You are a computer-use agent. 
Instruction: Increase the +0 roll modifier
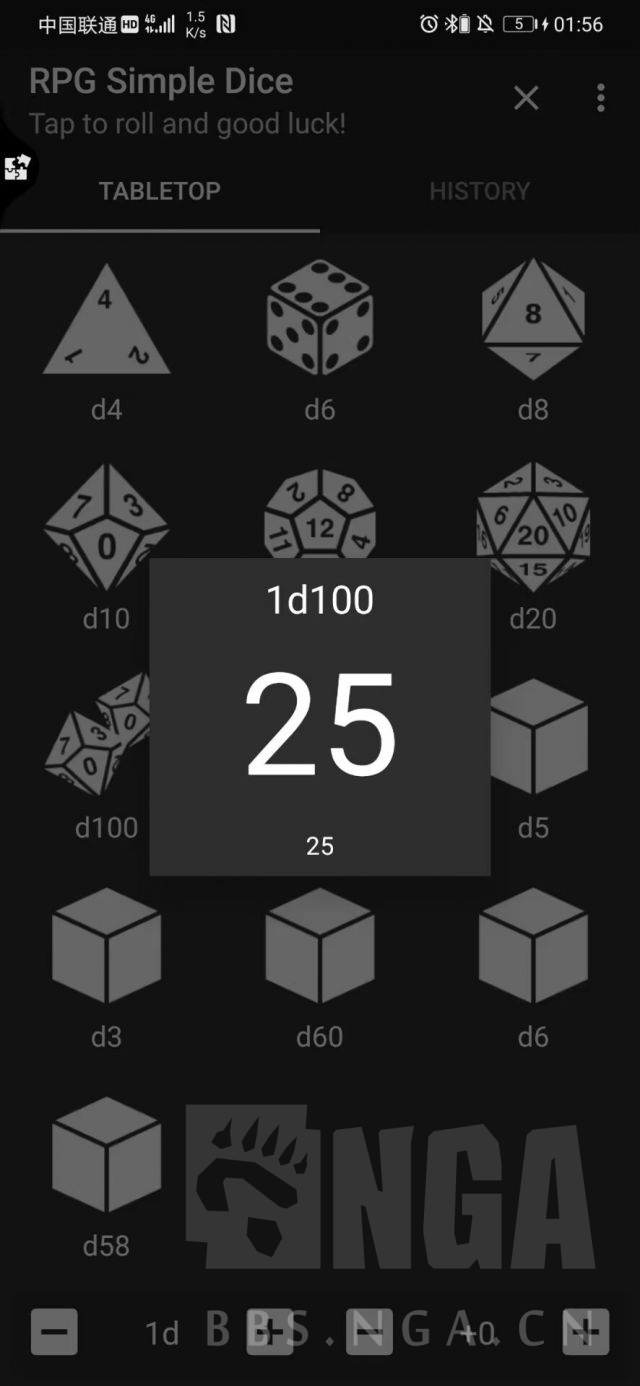pos(586,1332)
